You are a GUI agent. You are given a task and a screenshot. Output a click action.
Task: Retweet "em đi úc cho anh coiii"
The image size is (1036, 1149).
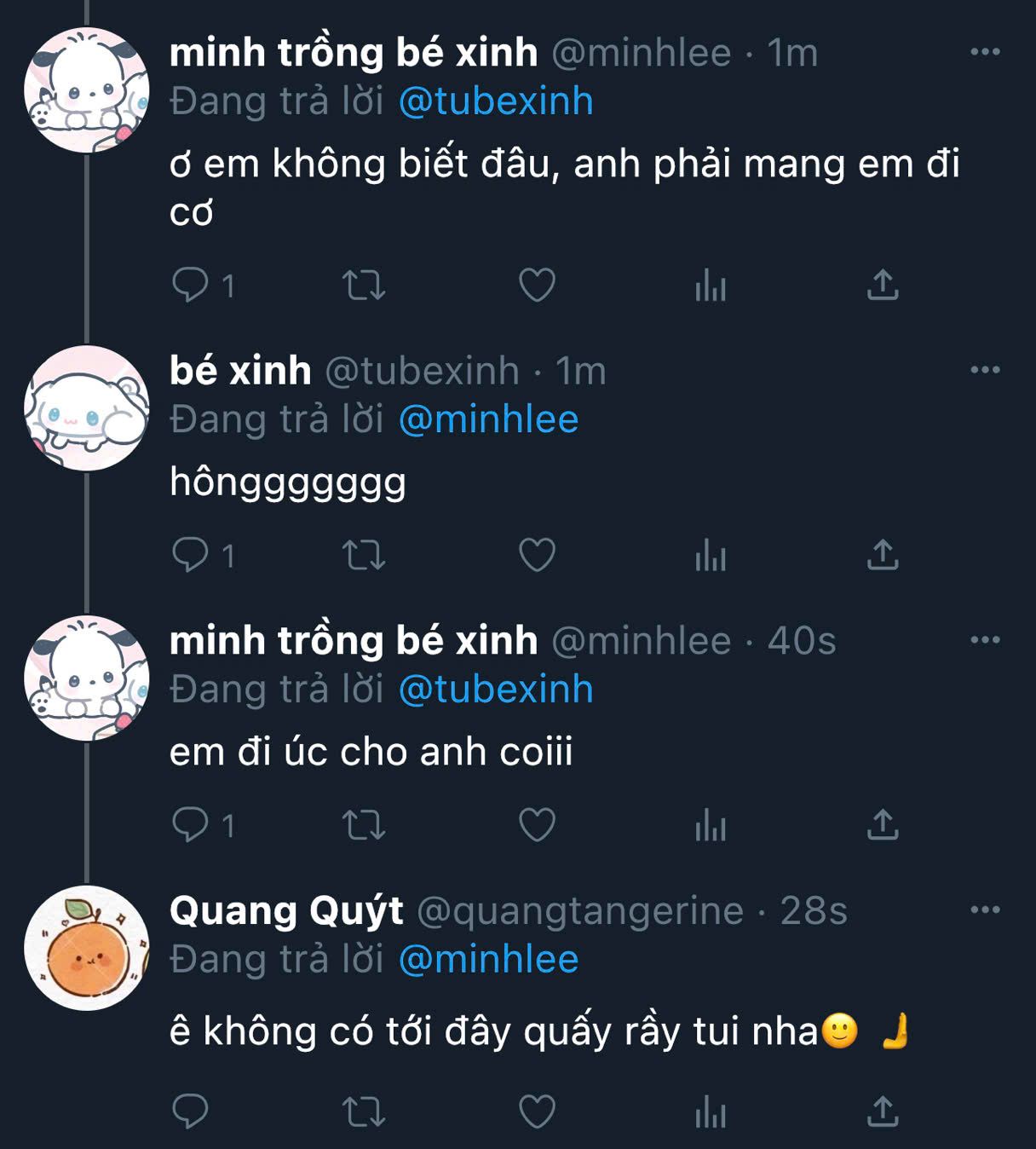tap(364, 825)
